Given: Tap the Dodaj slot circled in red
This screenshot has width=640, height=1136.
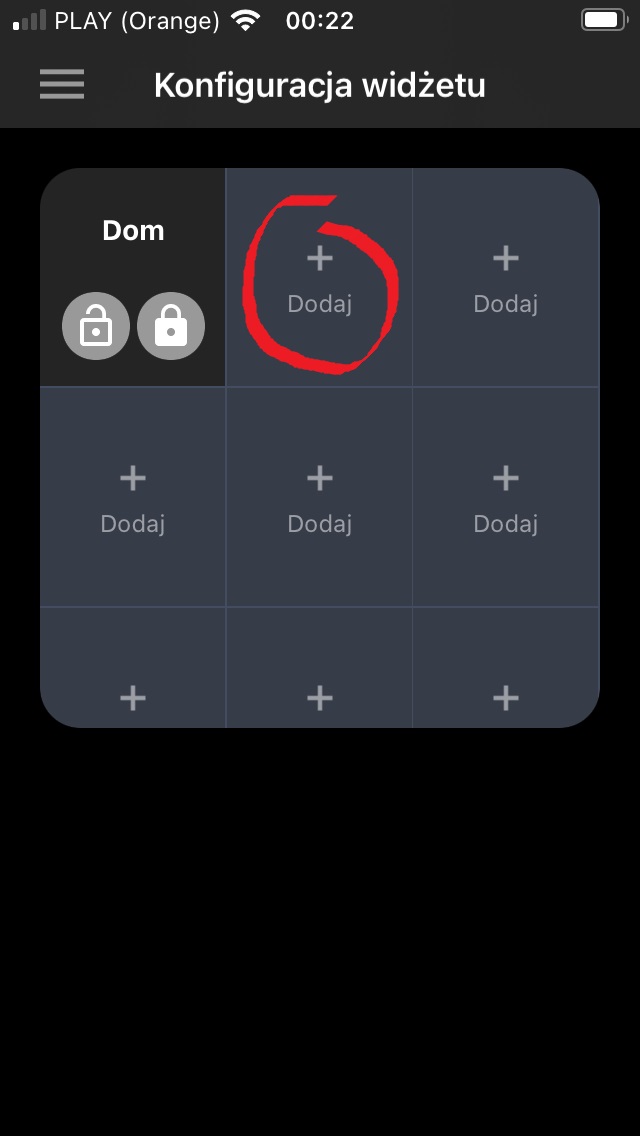Looking at the screenshot, I should click(x=319, y=277).
